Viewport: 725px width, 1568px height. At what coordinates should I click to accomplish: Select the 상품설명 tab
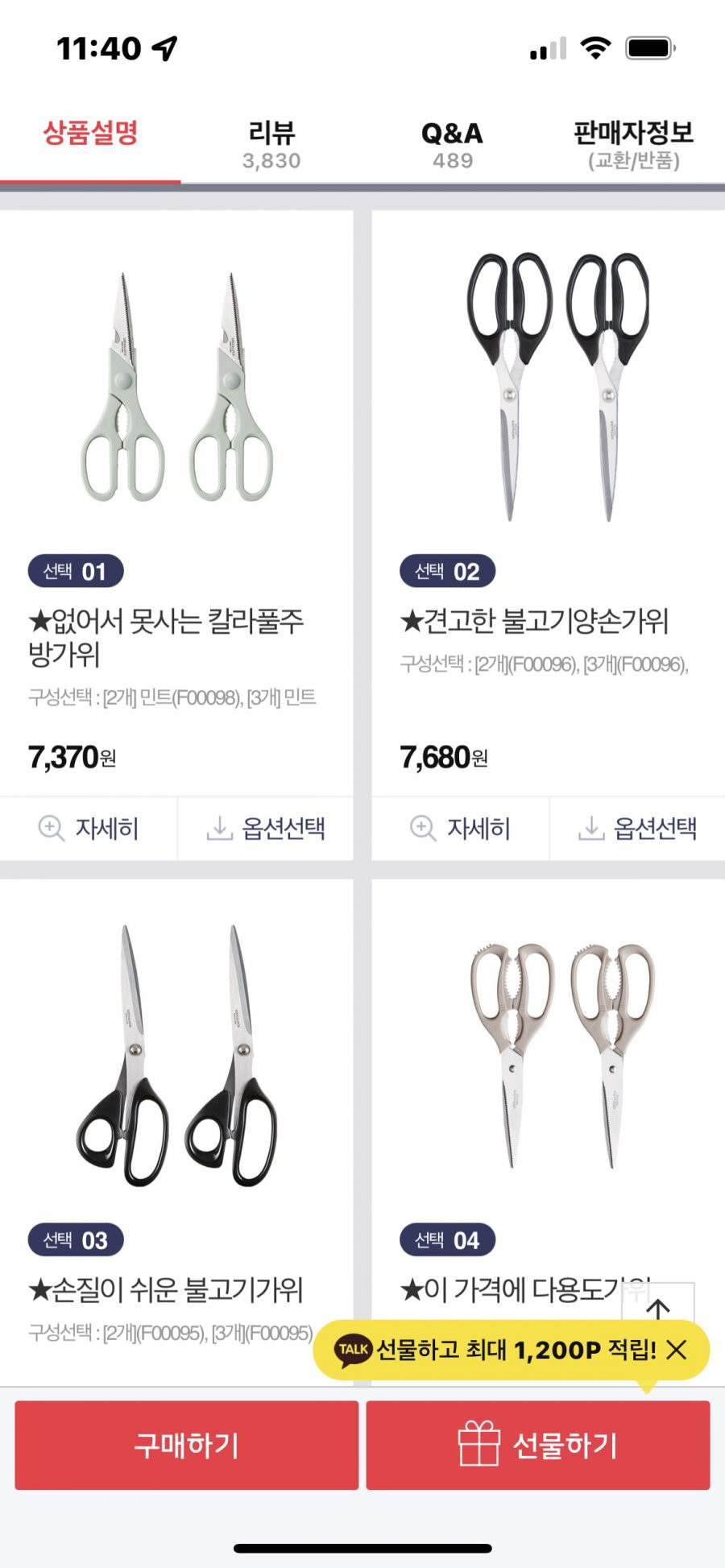click(90, 145)
